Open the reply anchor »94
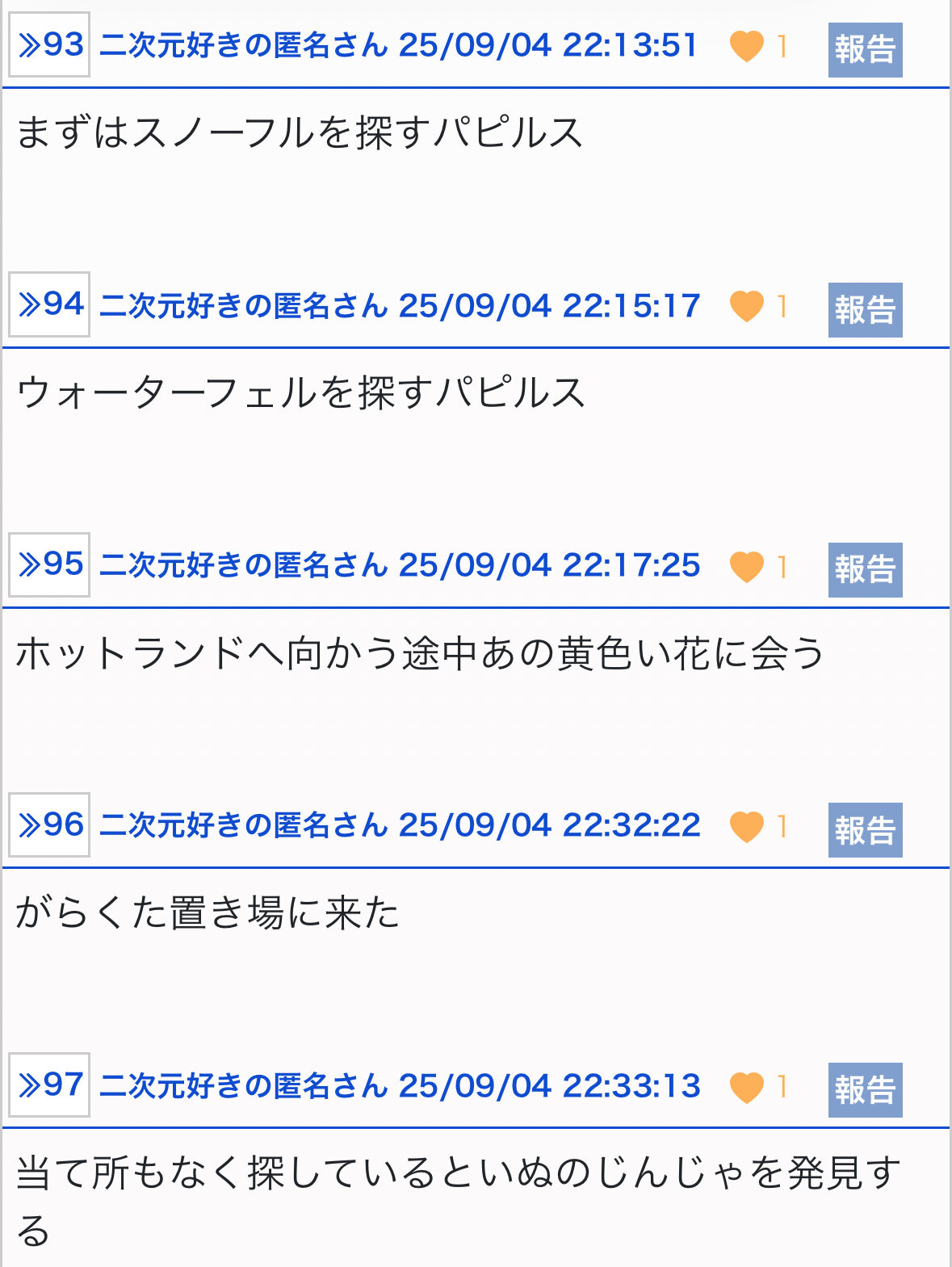This screenshot has width=952, height=1267. pos(49,305)
